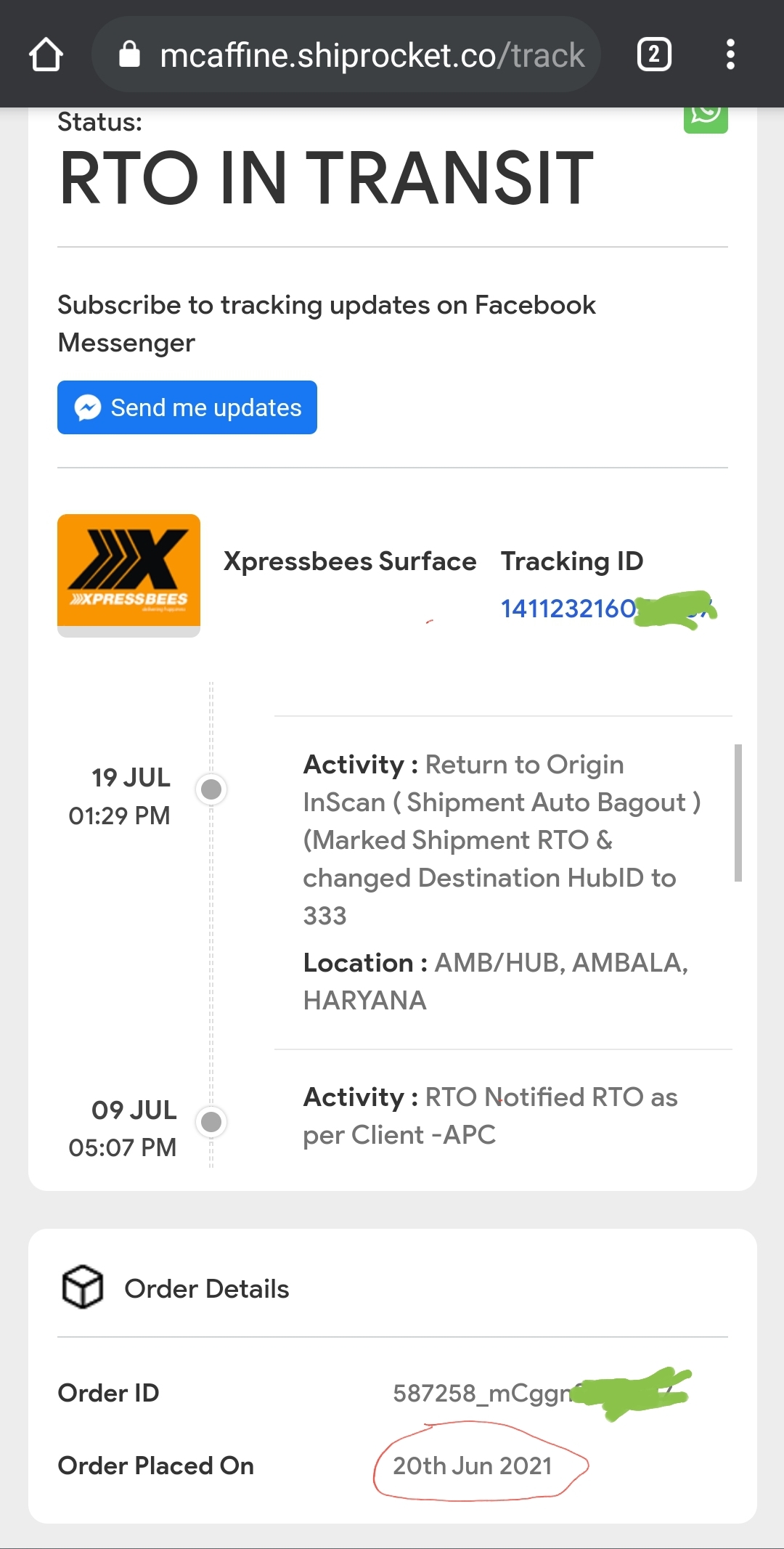
Task: Open the green WhatsApp icon
Action: 705,118
